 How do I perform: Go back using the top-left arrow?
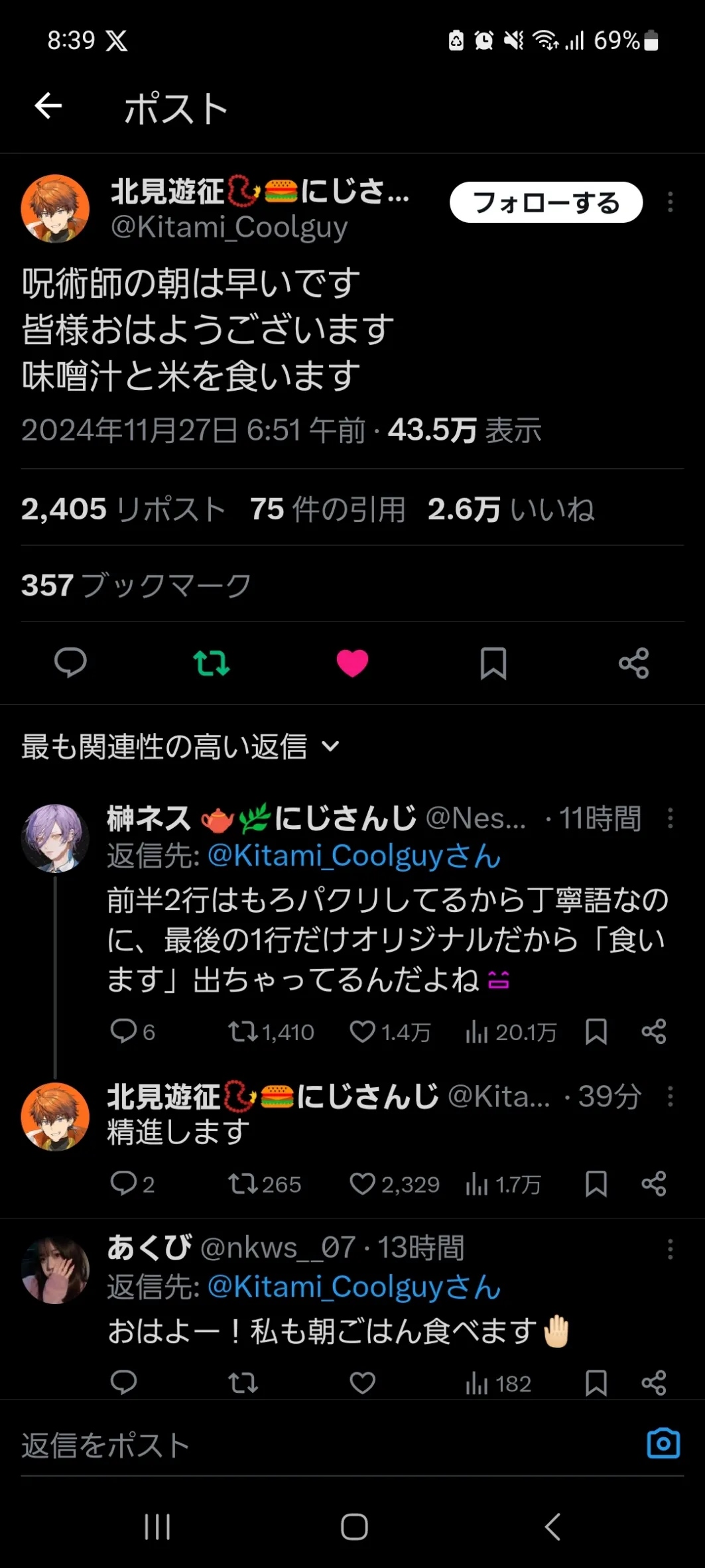click(x=48, y=105)
